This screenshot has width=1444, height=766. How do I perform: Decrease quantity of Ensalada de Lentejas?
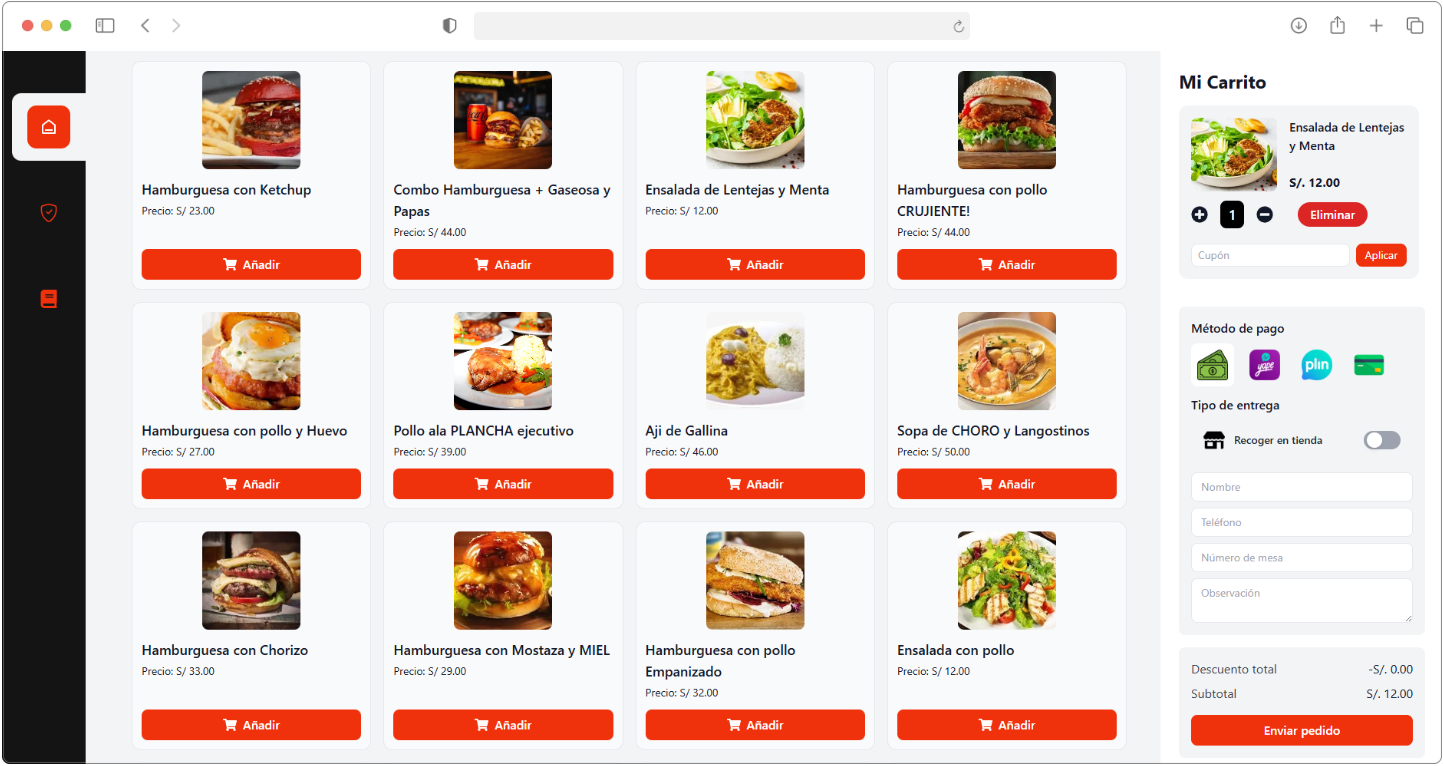tap(1265, 215)
